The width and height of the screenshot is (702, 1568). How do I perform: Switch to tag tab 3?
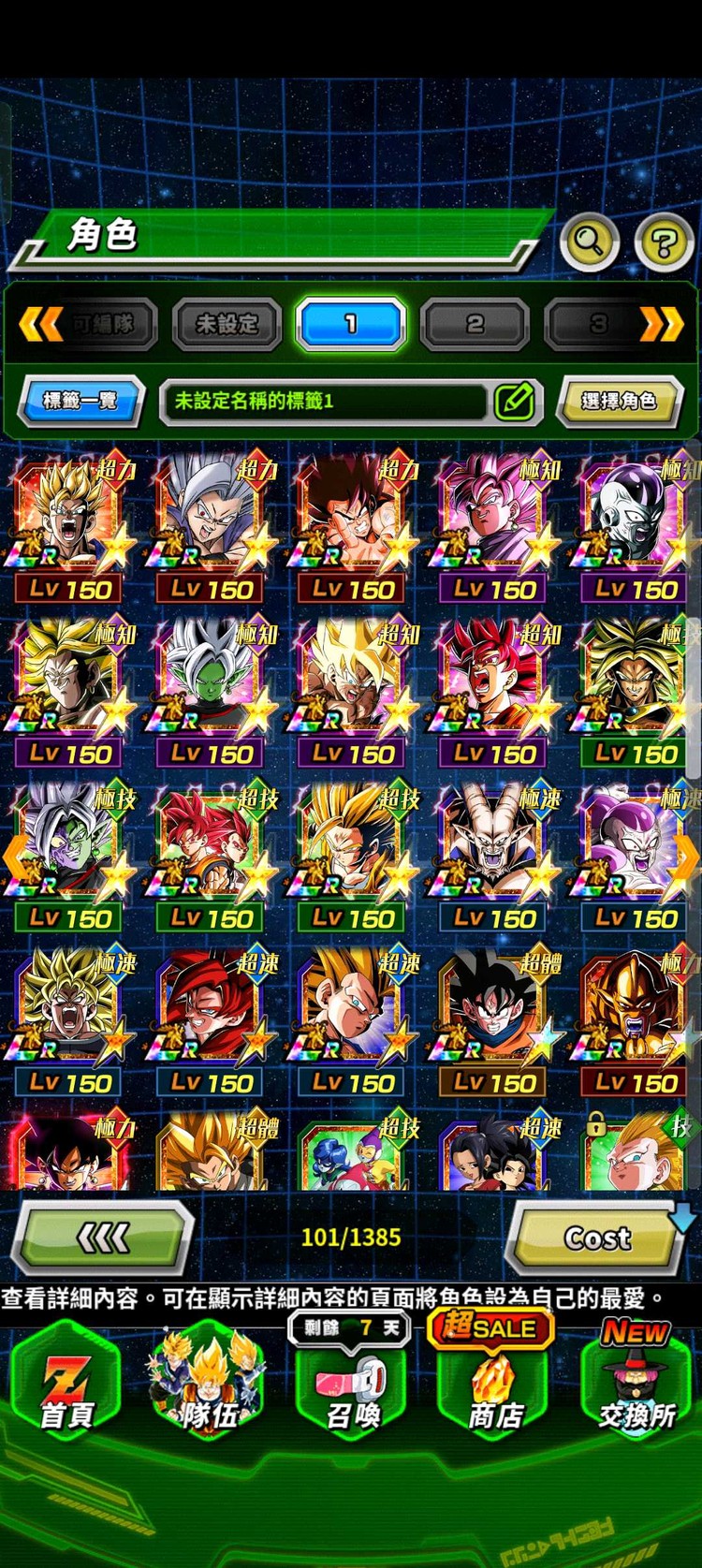[599, 325]
